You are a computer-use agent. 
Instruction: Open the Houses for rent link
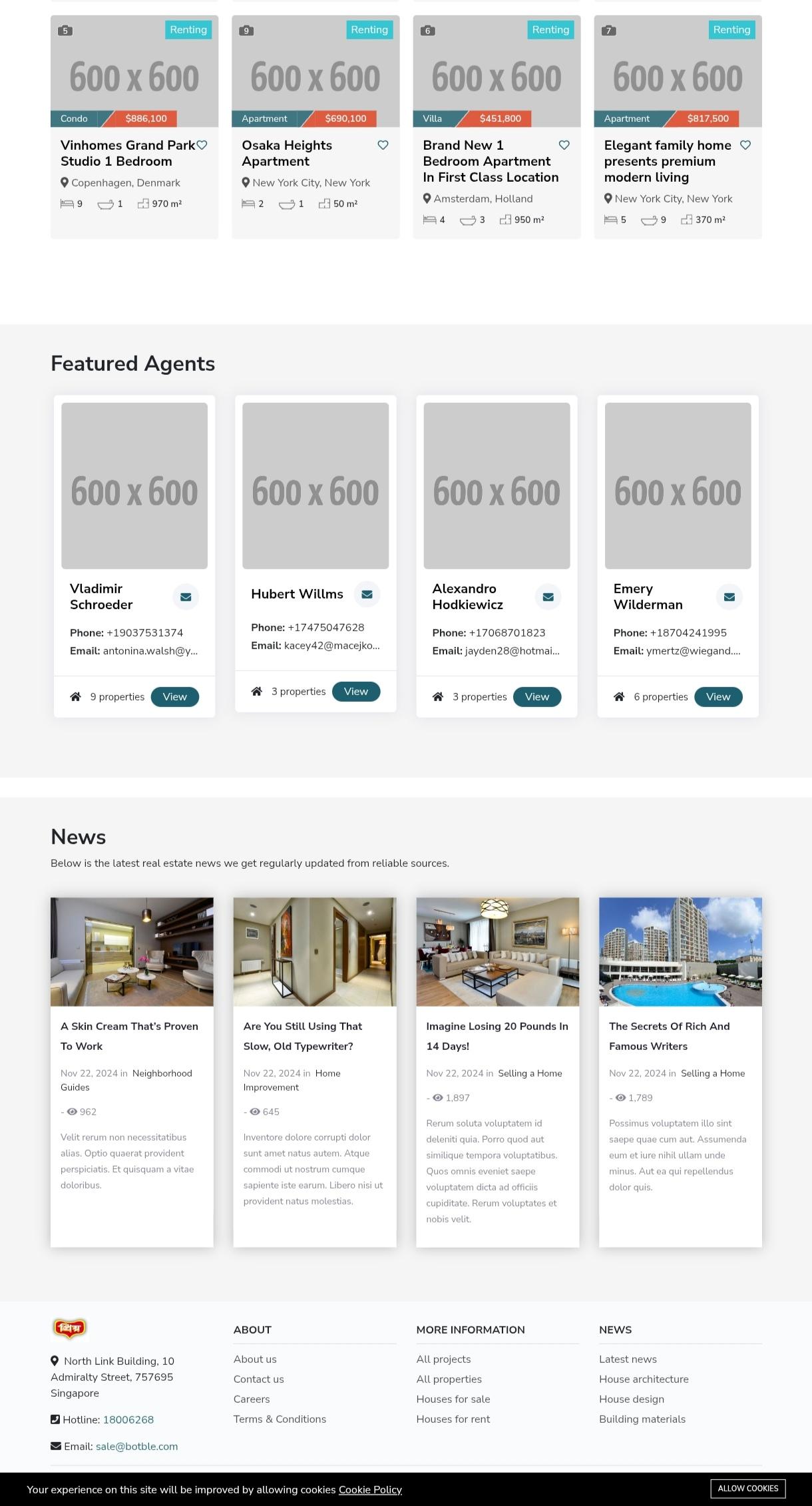tap(453, 1419)
